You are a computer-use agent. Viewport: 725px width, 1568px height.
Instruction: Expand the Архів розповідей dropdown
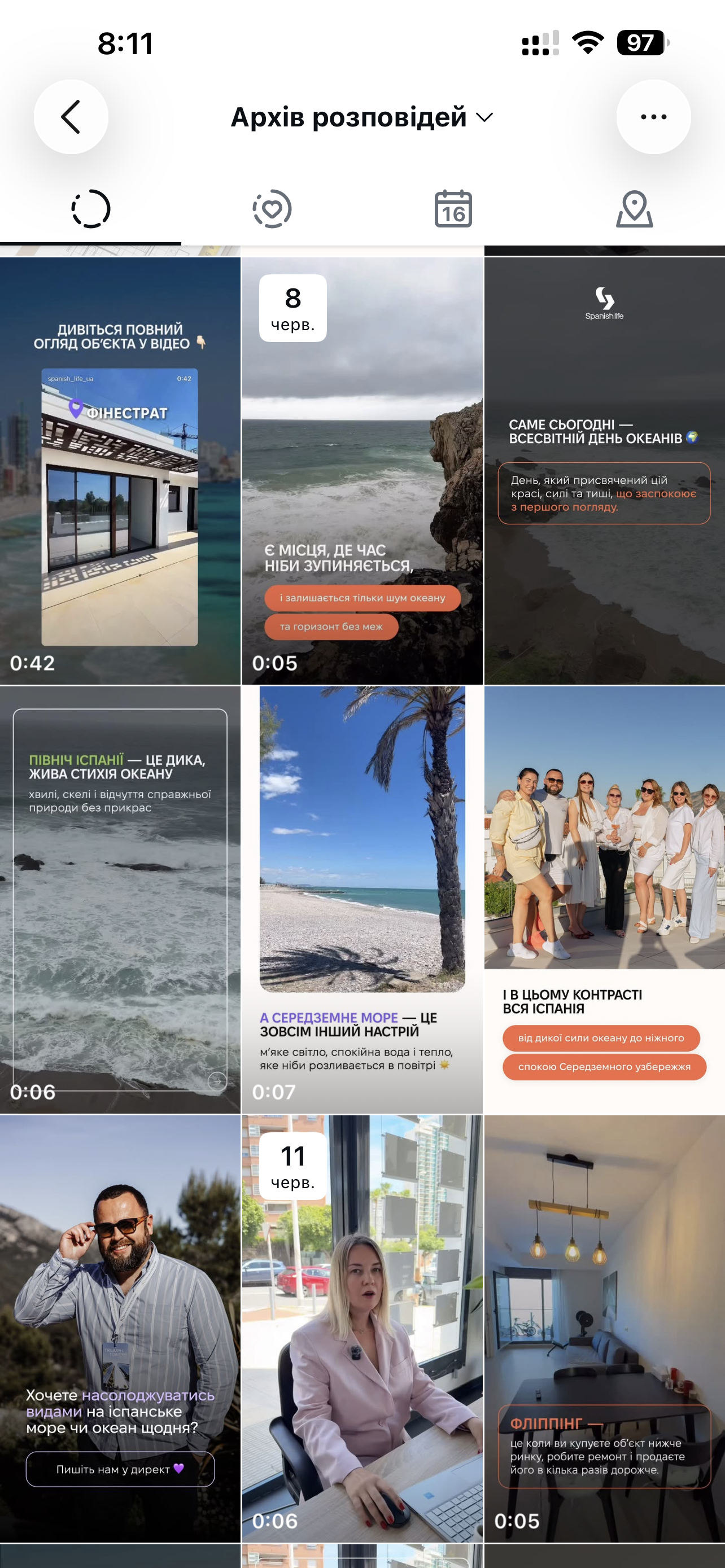coord(362,117)
